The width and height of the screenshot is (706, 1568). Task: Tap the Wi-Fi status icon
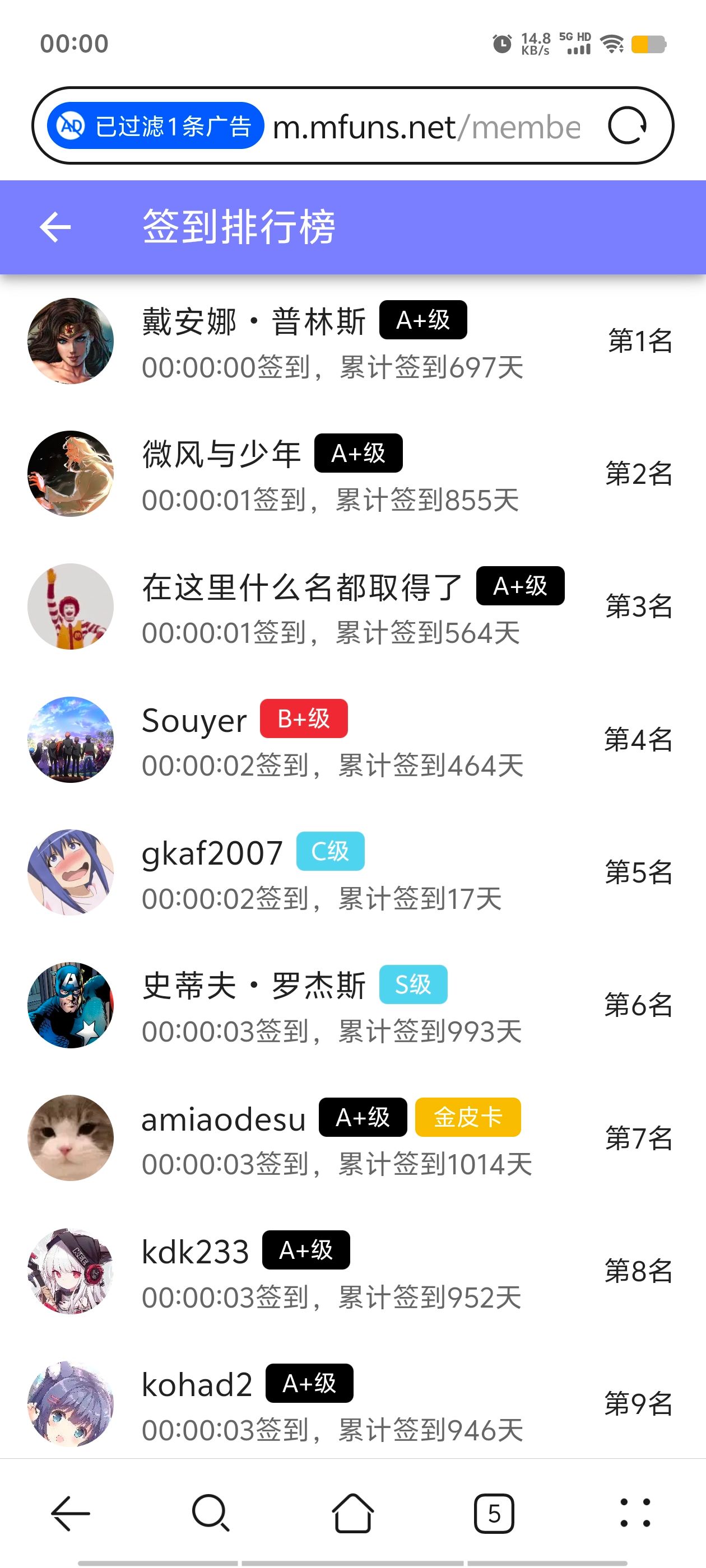[x=610, y=43]
